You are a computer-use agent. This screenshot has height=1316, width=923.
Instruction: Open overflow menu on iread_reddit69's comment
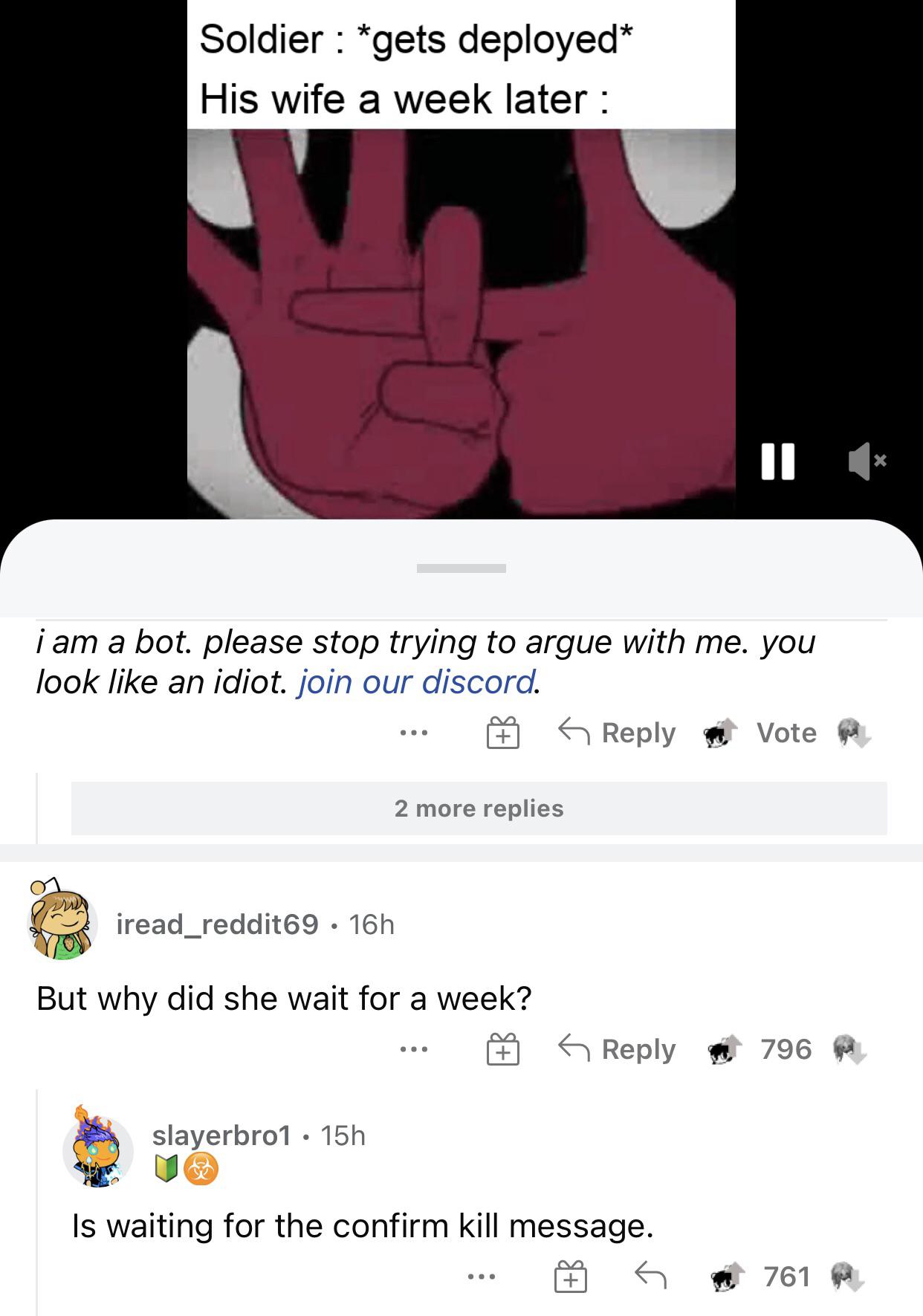[x=413, y=1050]
